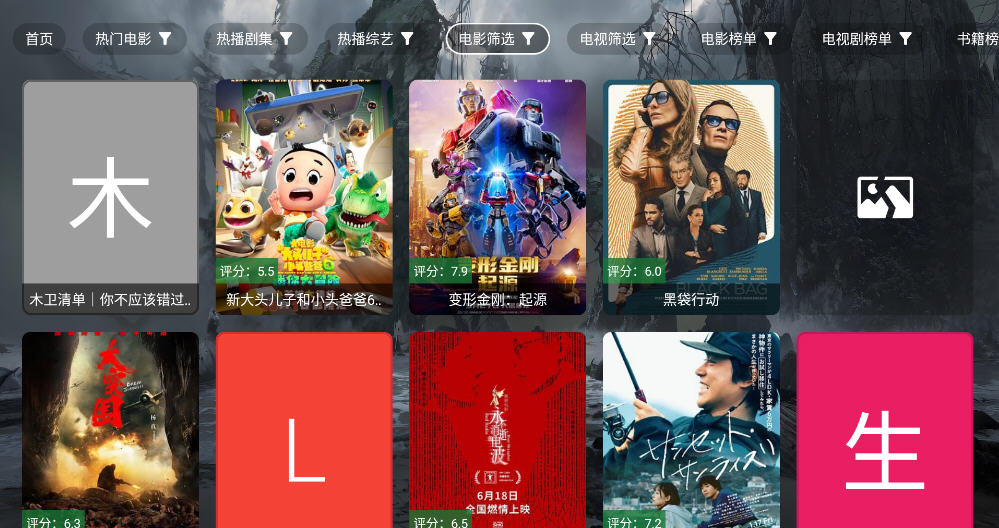Open the 黑袋行动 movie card

click(x=691, y=197)
